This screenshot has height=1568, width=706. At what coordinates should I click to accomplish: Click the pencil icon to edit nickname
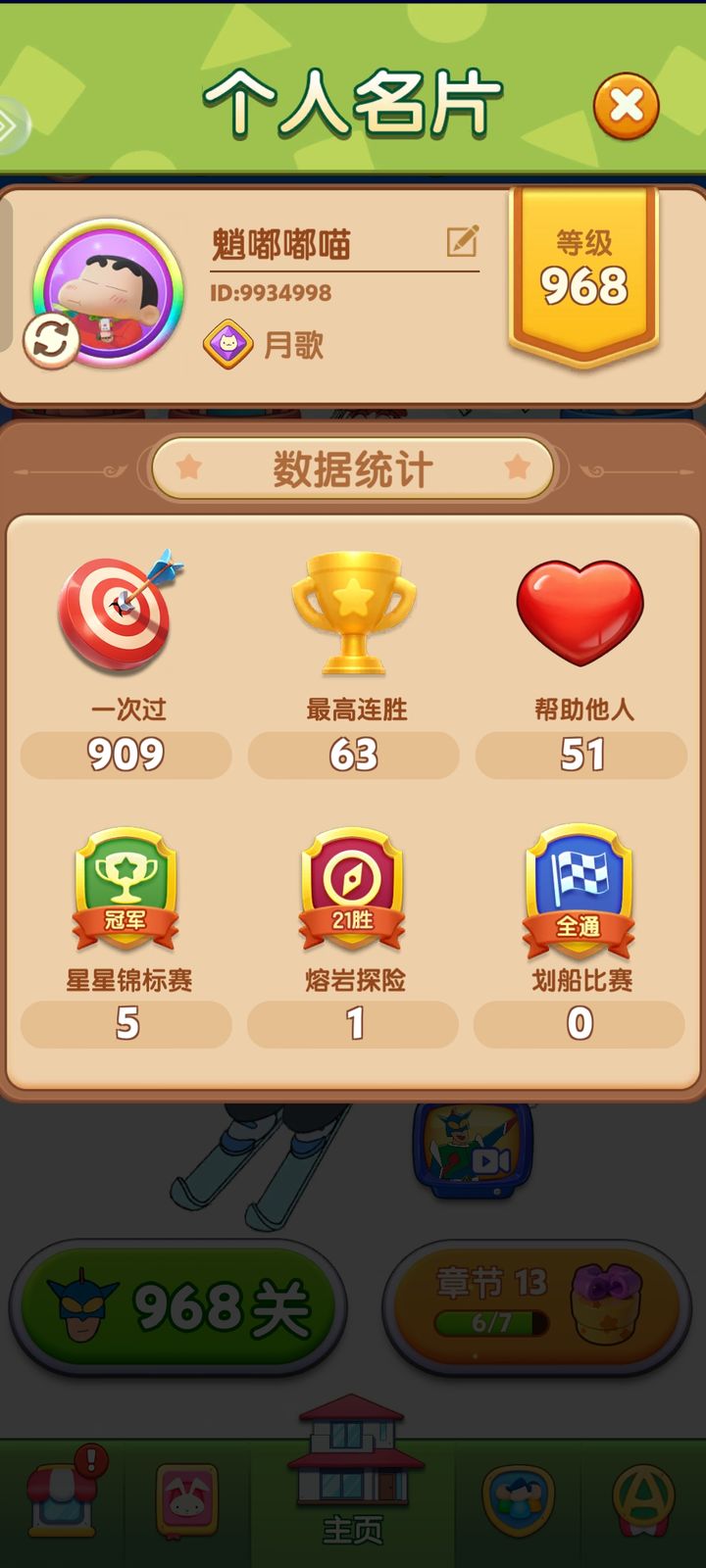click(x=461, y=240)
